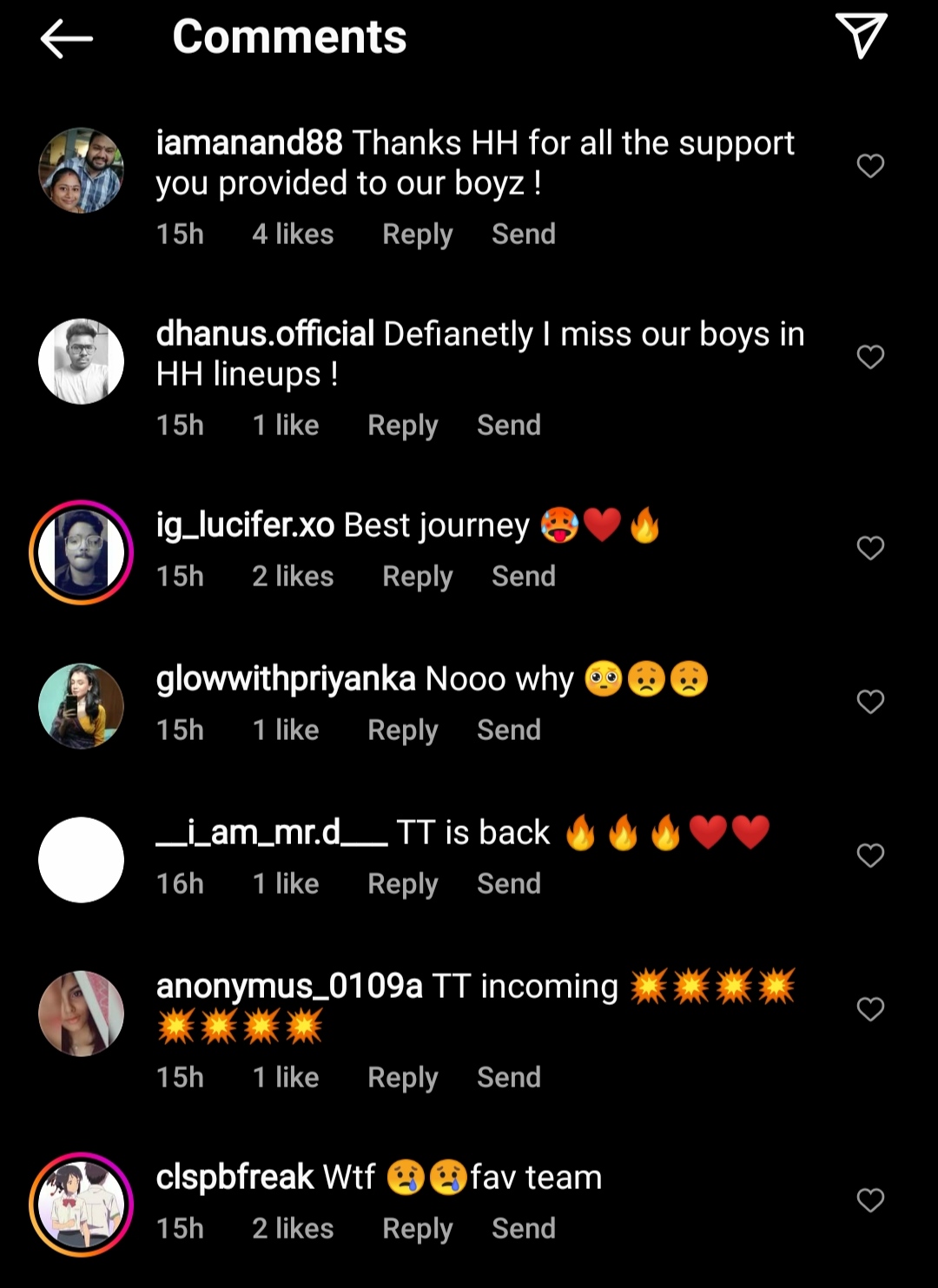Image resolution: width=938 pixels, height=1288 pixels.
Task: Open dhanus.official's profile picture
Action: 82,361
